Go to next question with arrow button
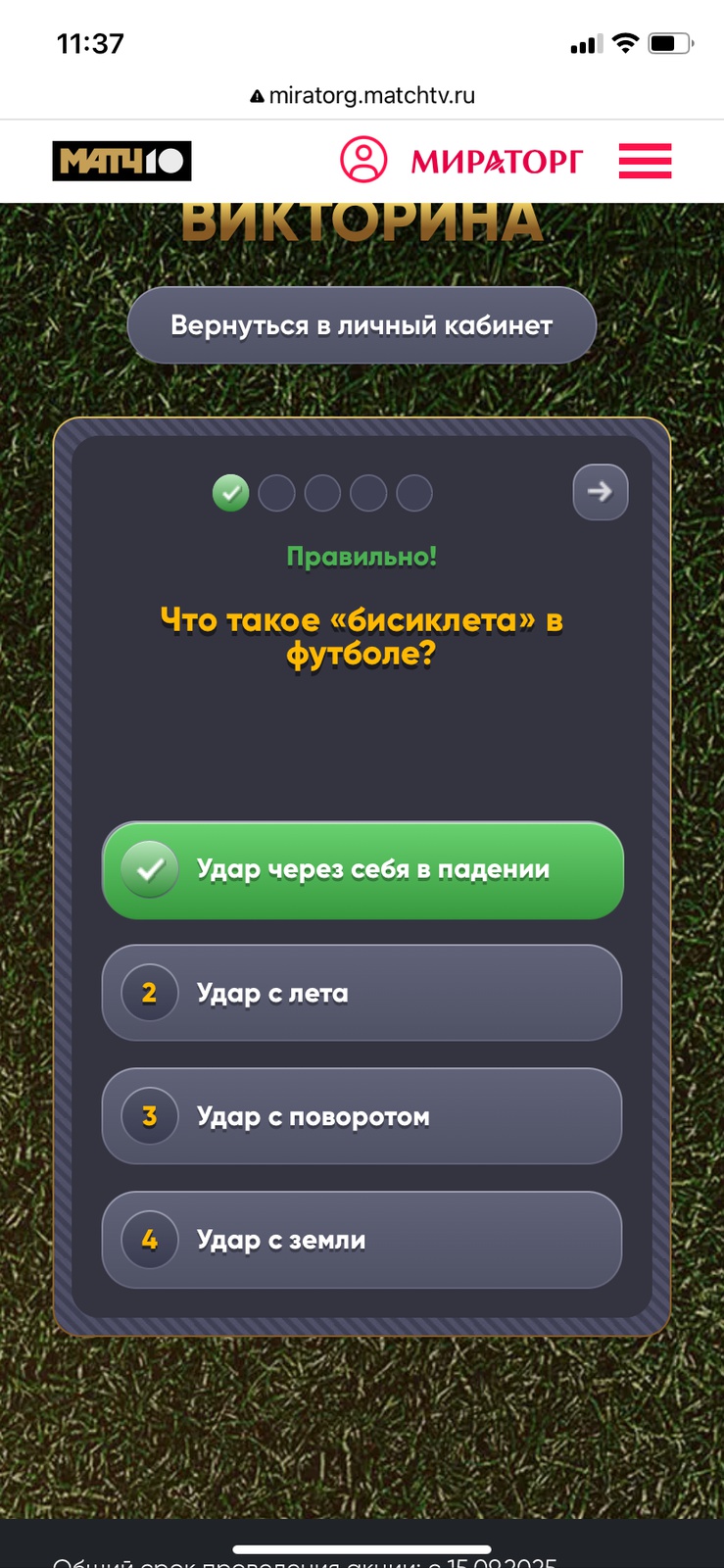Image resolution: width=724 pixels, height=1568 pixels. [600, 492]
